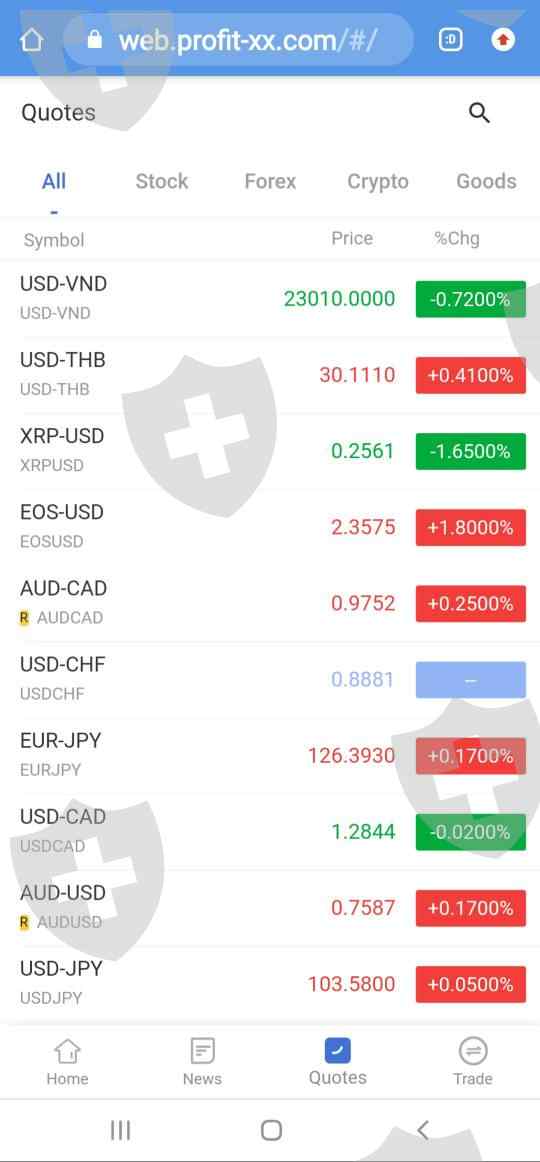Switch to the Trade tab
Image resolution: width=540 pixels, height=1162 pixels.
click(473, 1062)
